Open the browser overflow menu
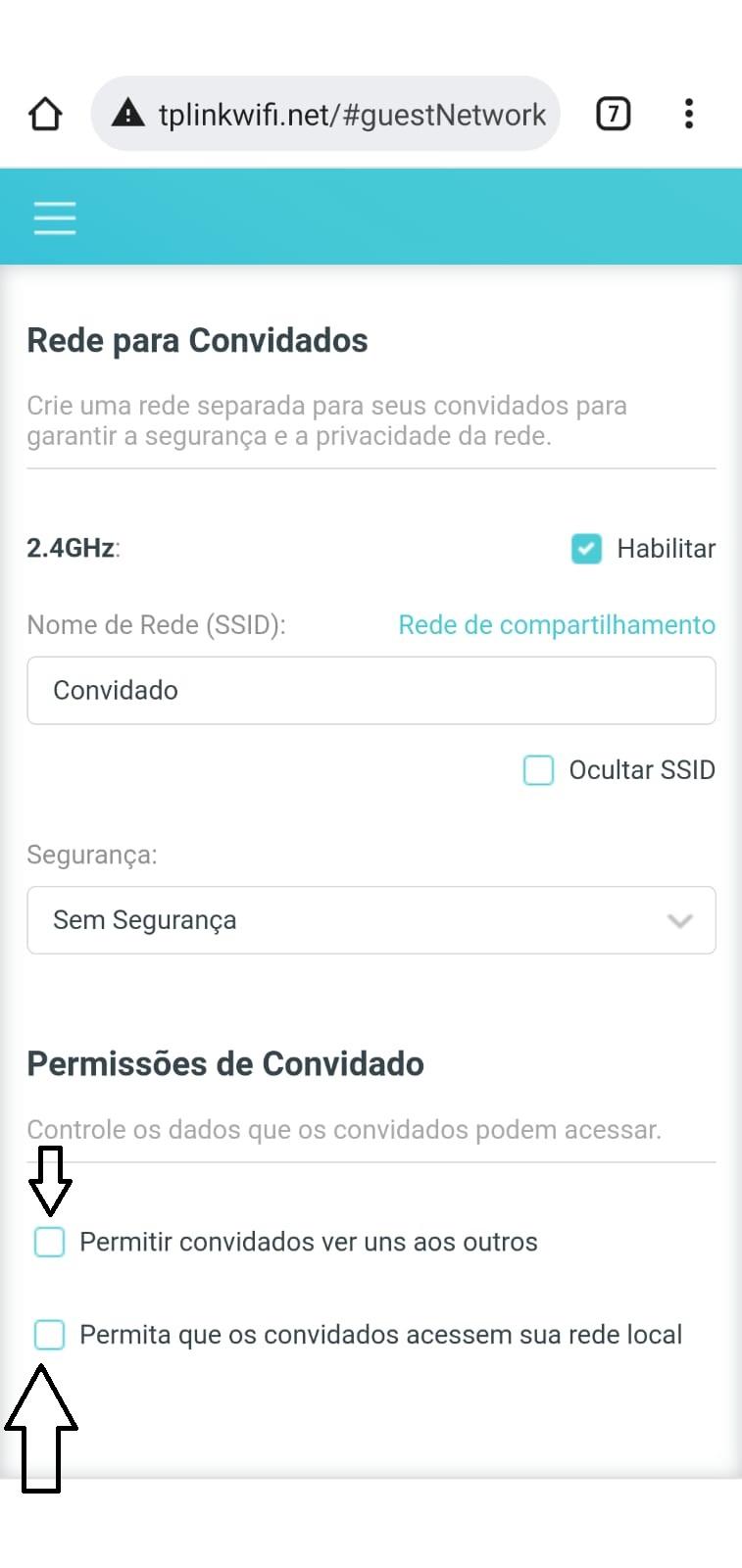Viewport: 742px width, 1568px height. point(689,114)
